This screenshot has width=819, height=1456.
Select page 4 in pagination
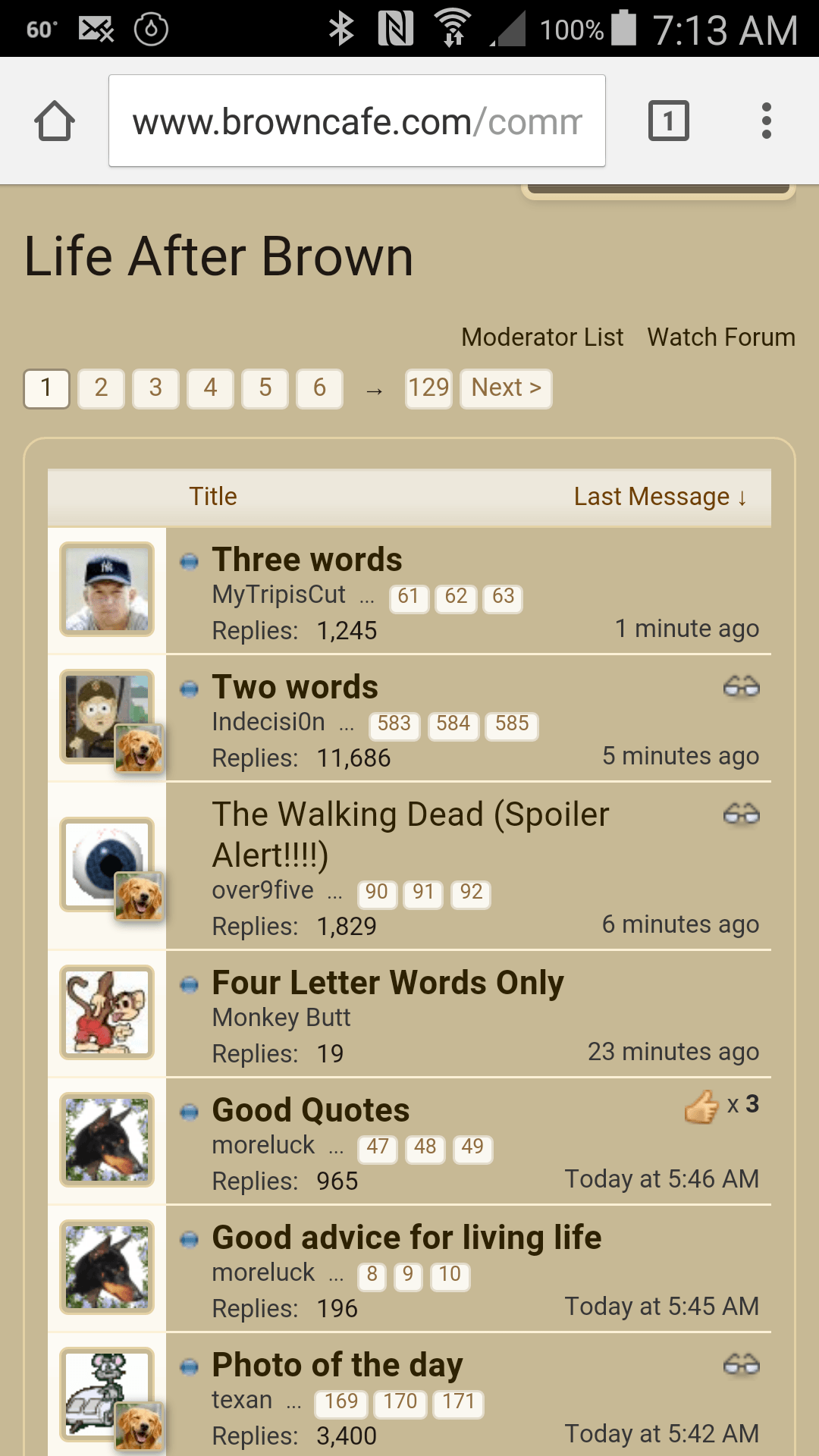pyautogui.click(x=210, y=388)
